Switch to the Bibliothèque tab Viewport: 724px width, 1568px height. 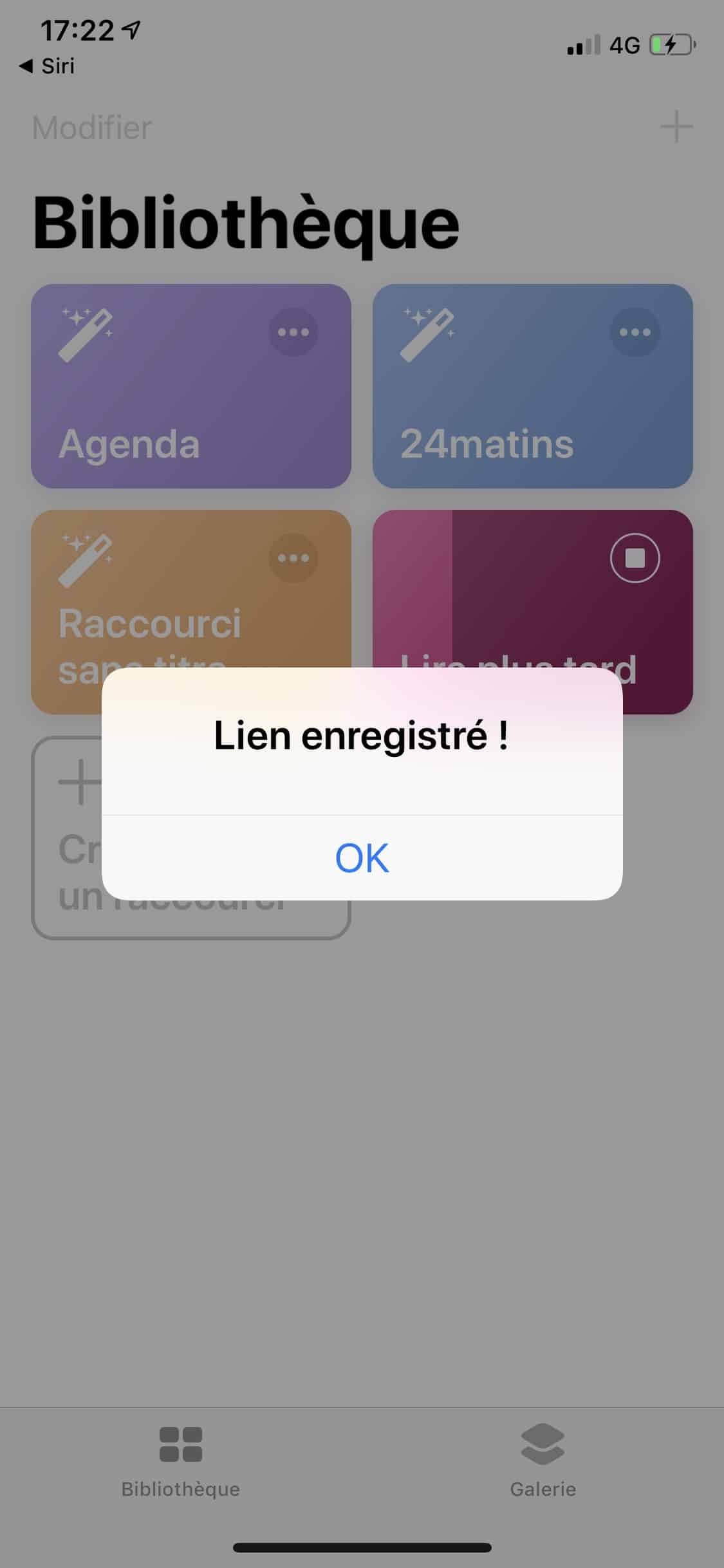pyautogui.click(x=180, y=1462)
